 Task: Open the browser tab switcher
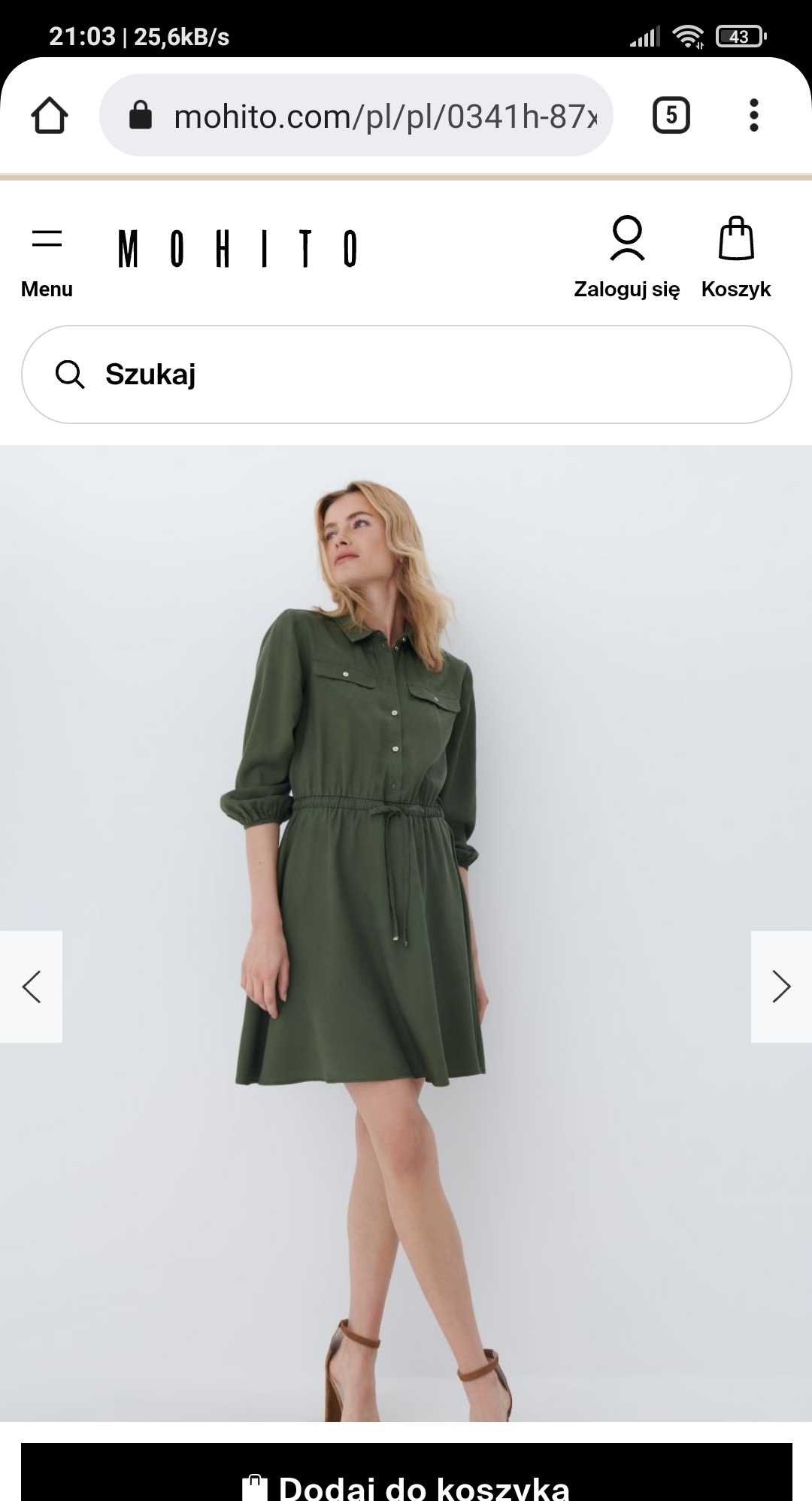[671, 116]
